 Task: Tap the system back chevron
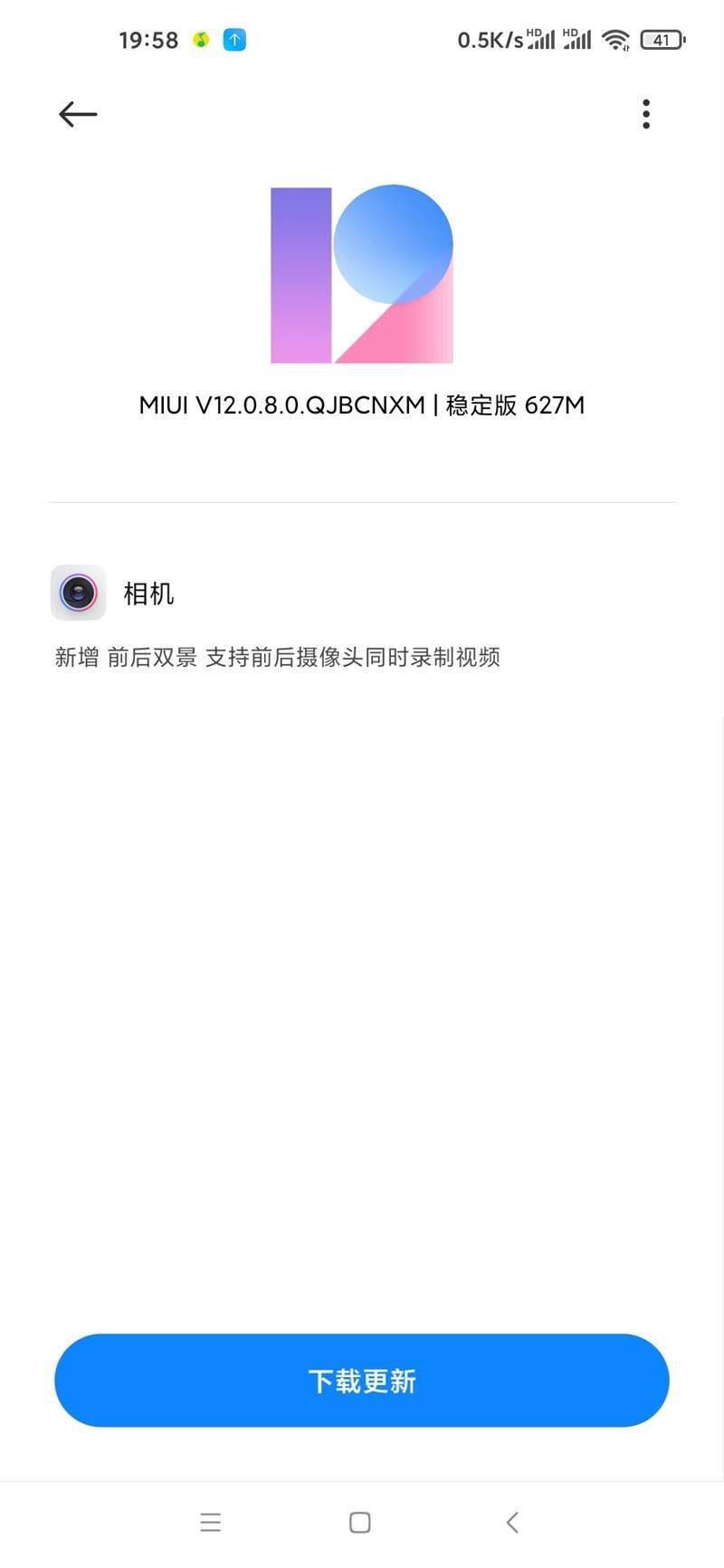pos(512,1522)
